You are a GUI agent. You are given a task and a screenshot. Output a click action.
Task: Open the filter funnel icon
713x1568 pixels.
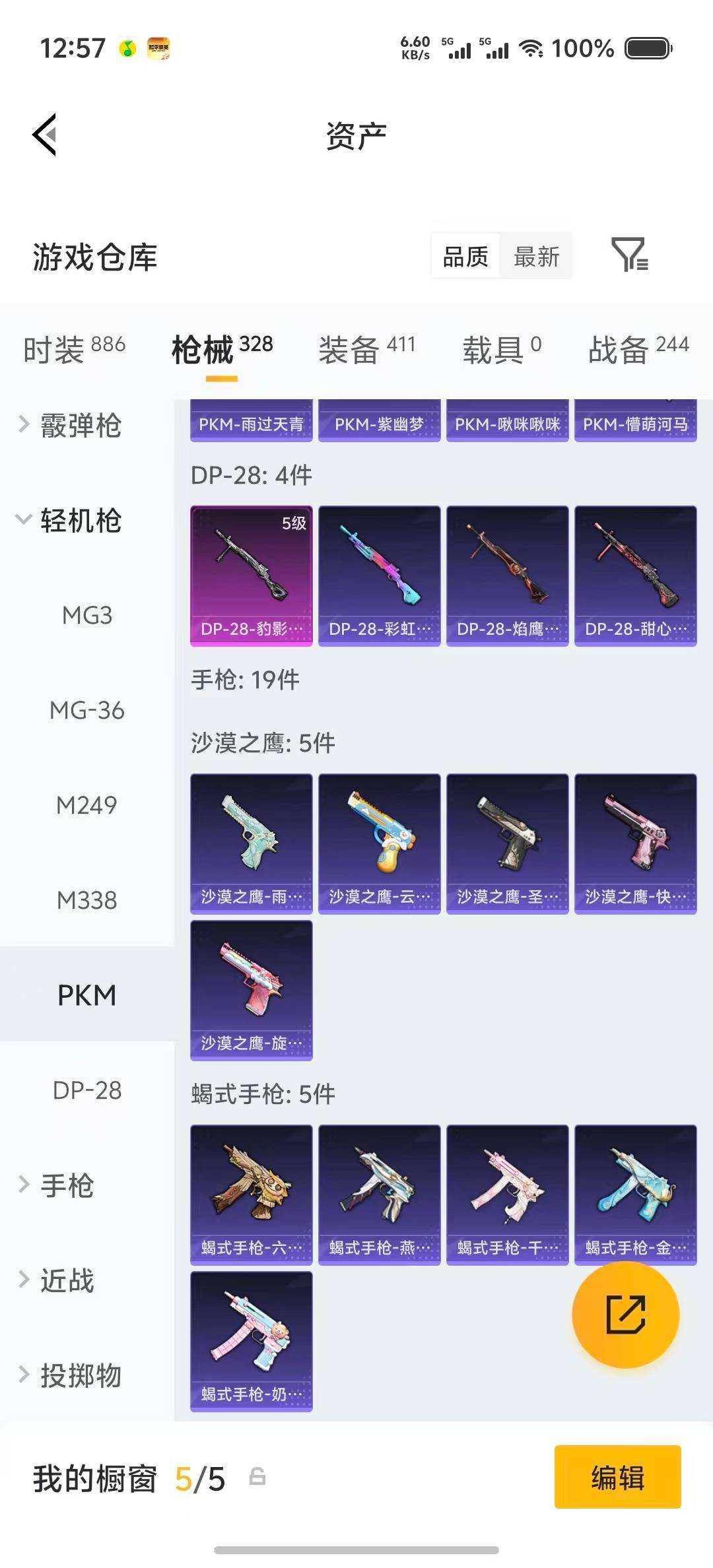coord(629,255)
